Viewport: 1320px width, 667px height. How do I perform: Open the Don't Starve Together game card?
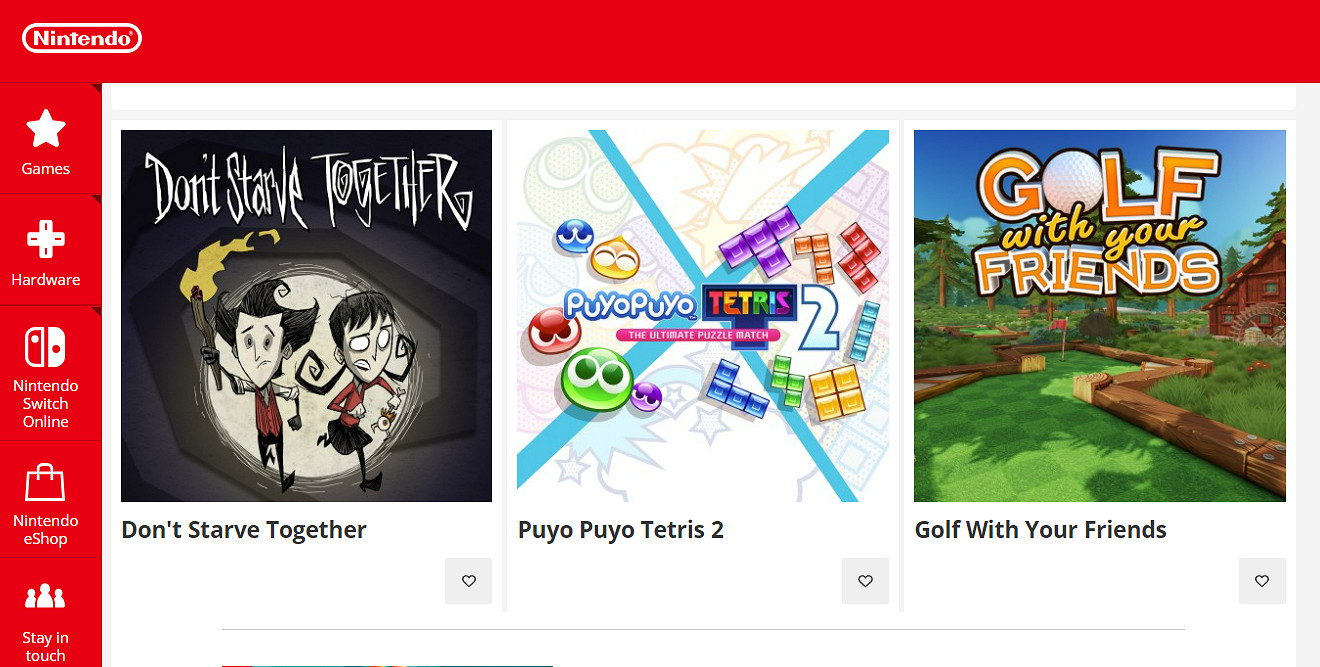[x=306, y=316]
